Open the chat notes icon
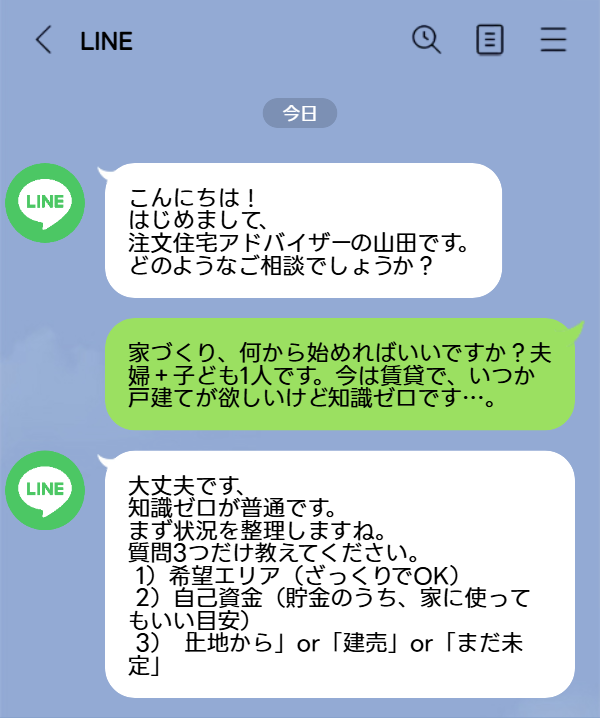 (x=490, y=40)
